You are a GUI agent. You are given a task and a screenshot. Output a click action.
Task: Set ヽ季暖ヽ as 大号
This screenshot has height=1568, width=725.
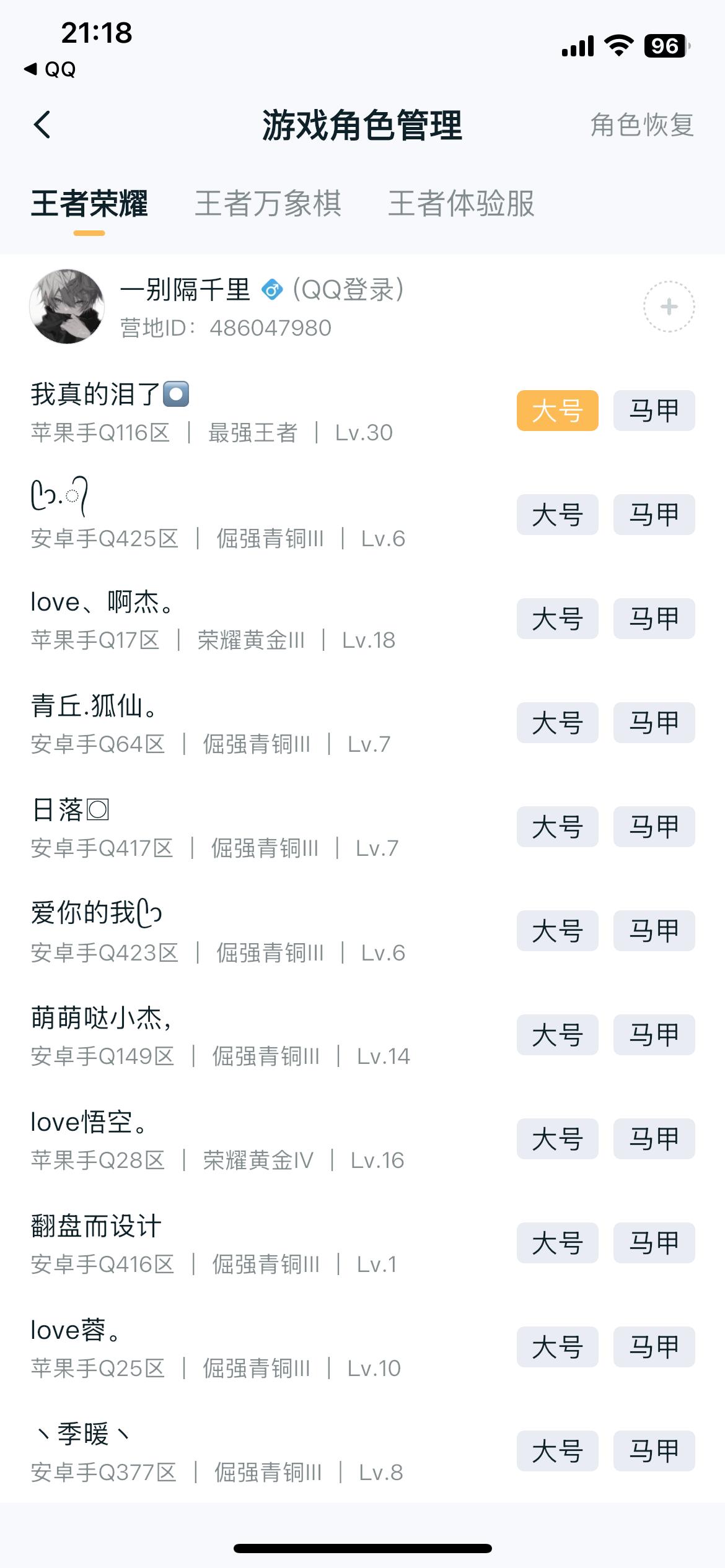pos(556,1451)
